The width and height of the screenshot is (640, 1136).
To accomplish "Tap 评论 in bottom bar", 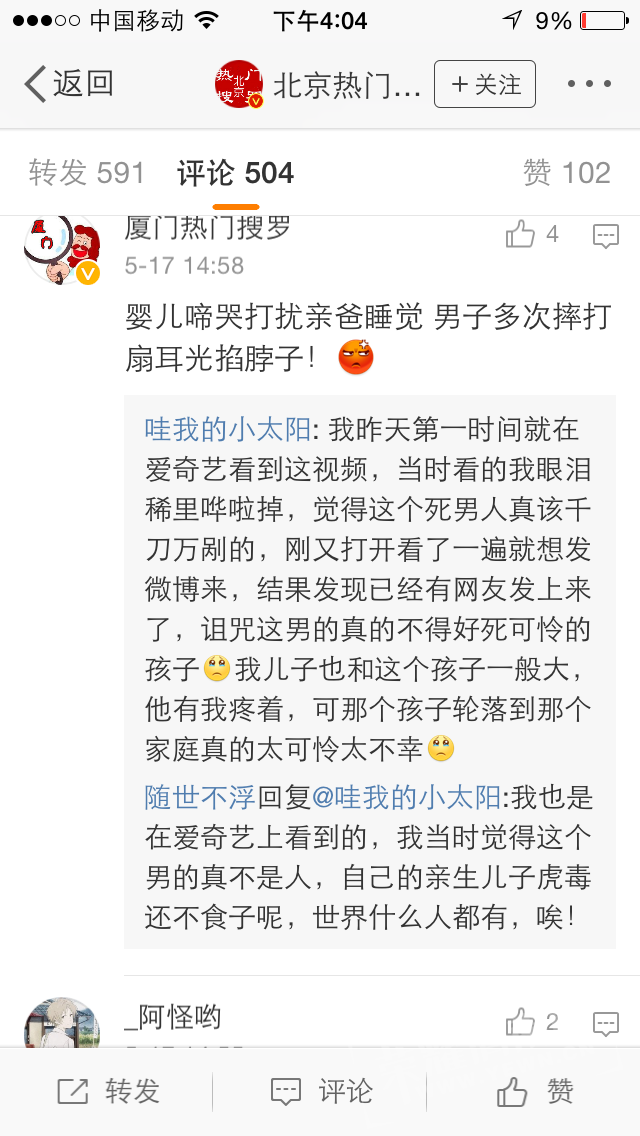I will tap(322, 1091).
